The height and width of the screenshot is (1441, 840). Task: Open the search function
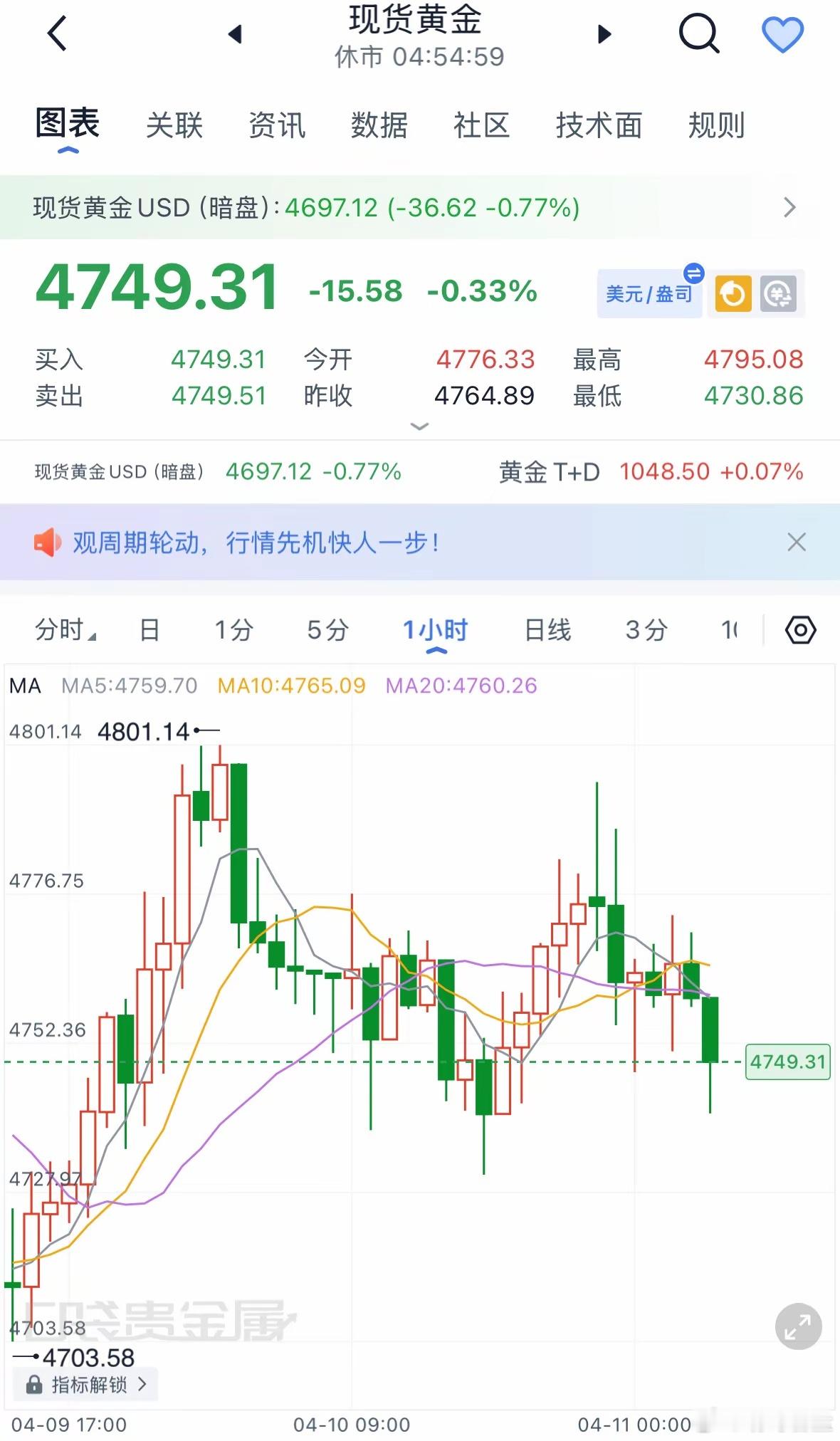tap(698, 33)
